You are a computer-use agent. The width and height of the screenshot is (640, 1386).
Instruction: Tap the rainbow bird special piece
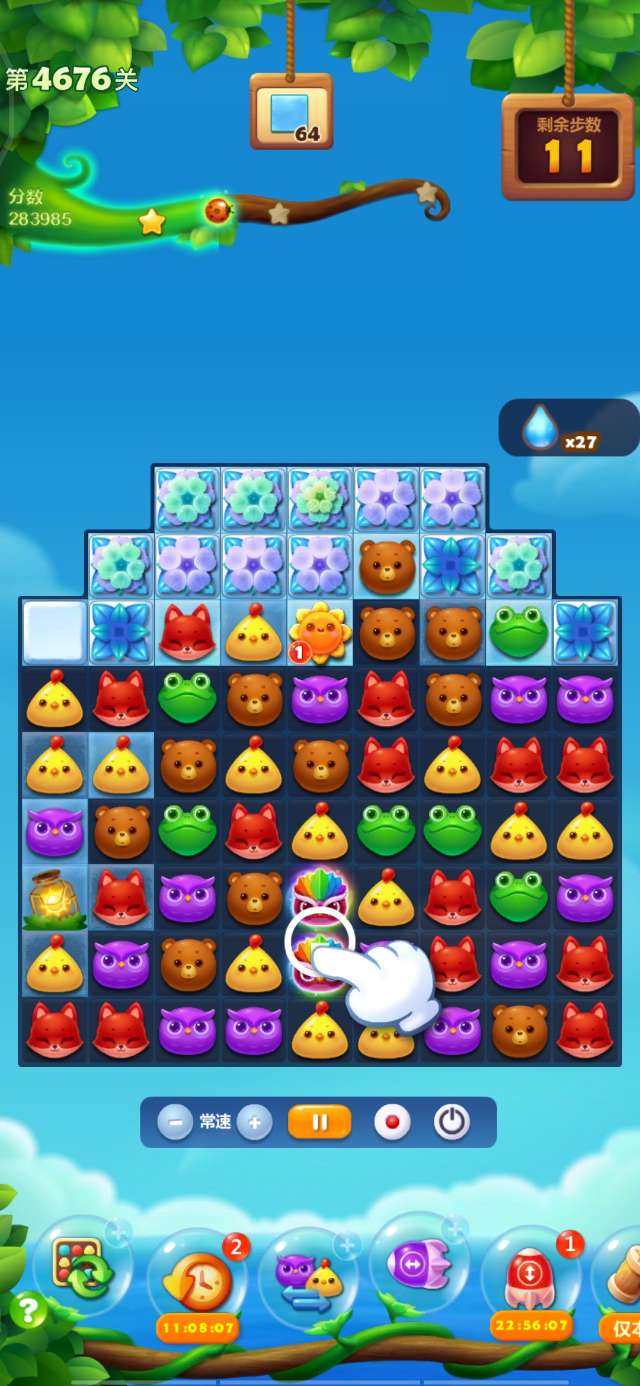(319, 891)
